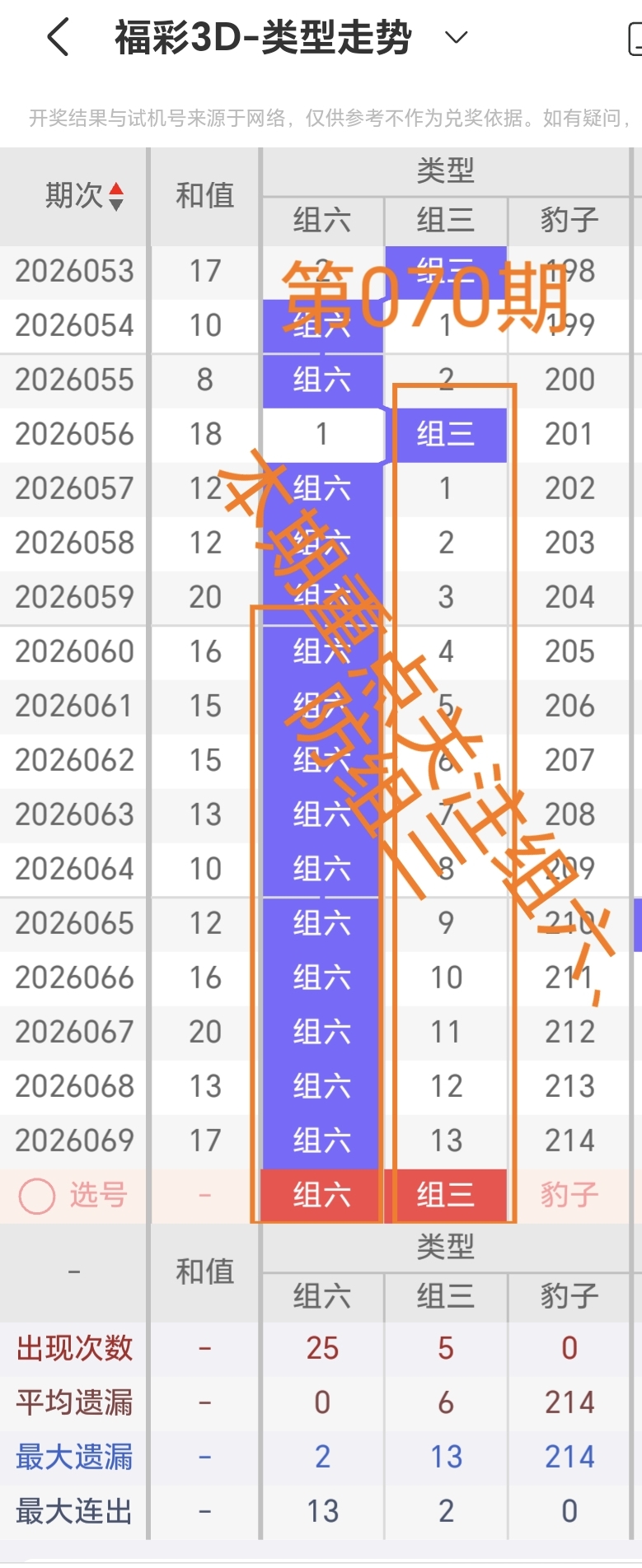Click the missing-value 214 under 豹子 column
The image size is (642, 1568).
(x=568, y=1402)
